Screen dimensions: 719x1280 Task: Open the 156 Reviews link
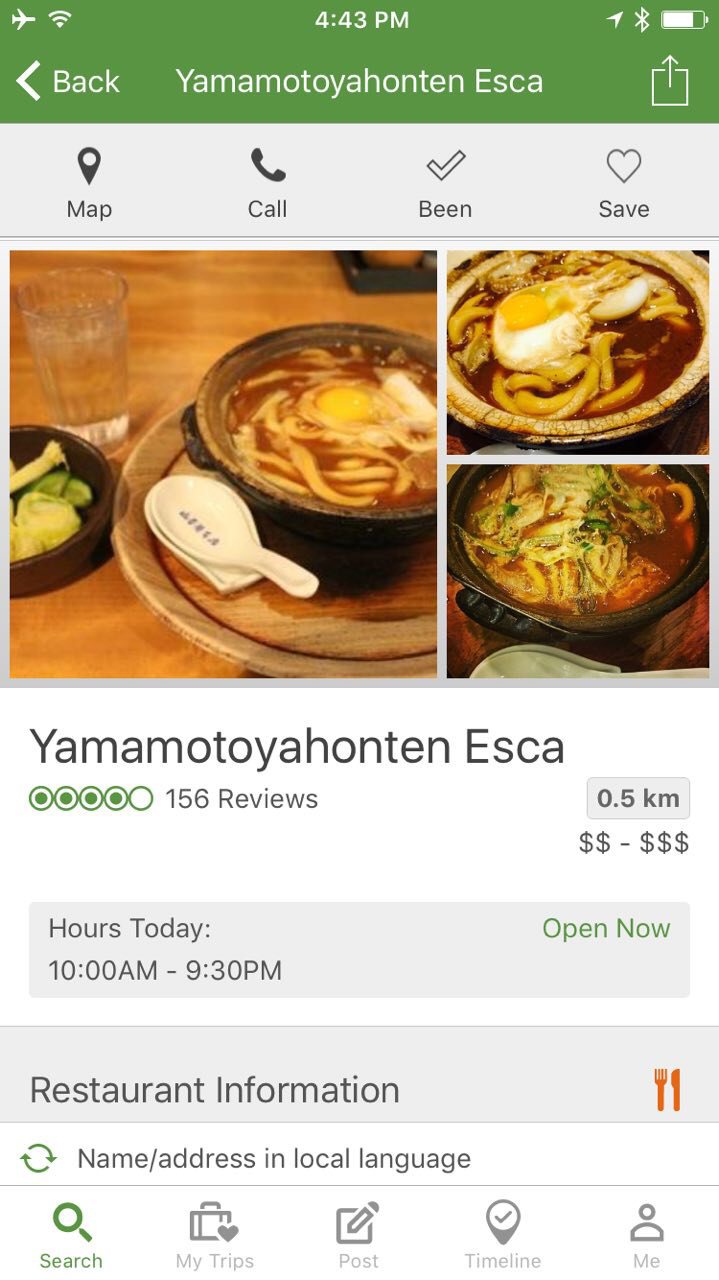(x=241, y=799)
